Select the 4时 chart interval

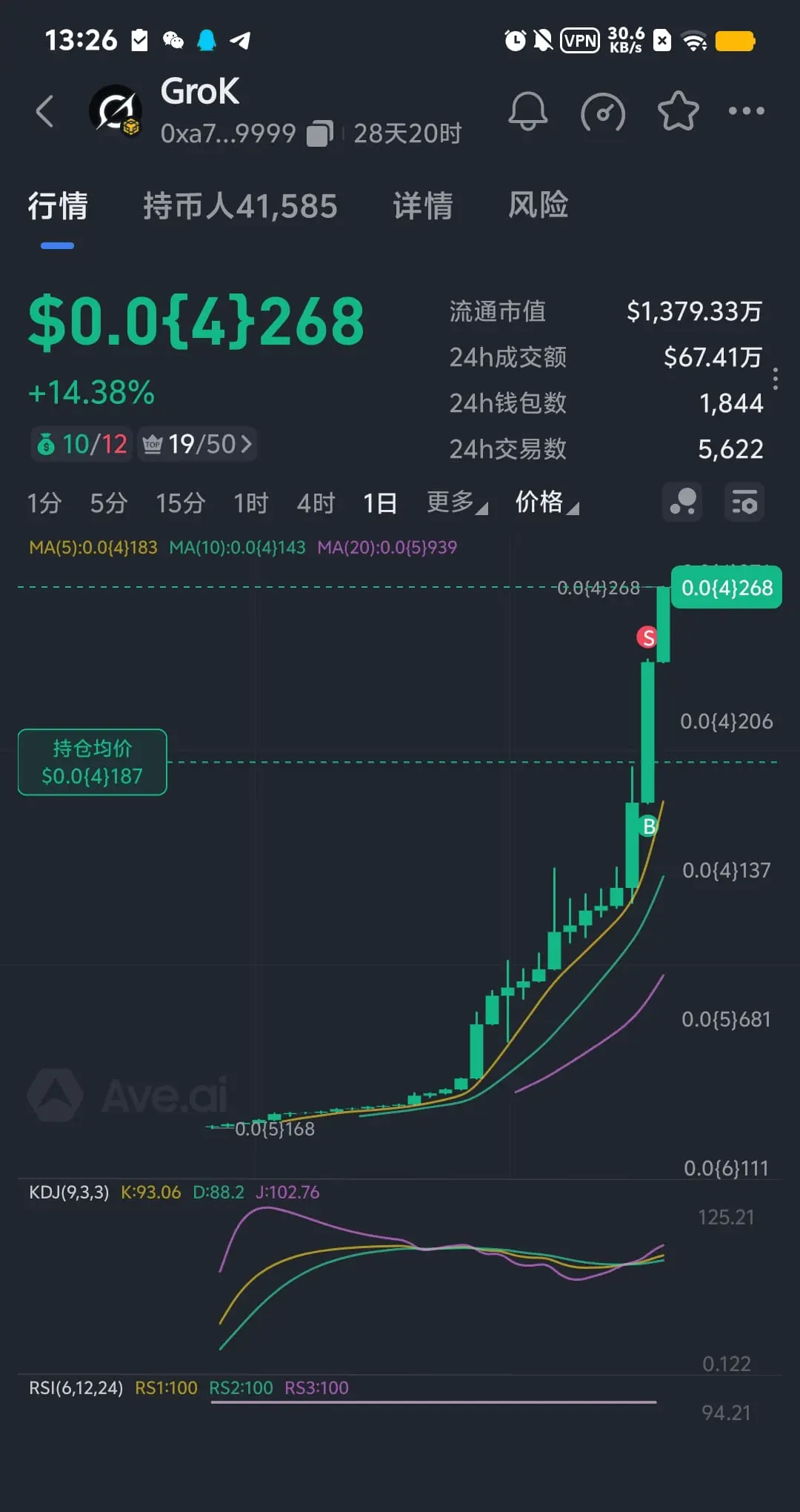point(316,503)
